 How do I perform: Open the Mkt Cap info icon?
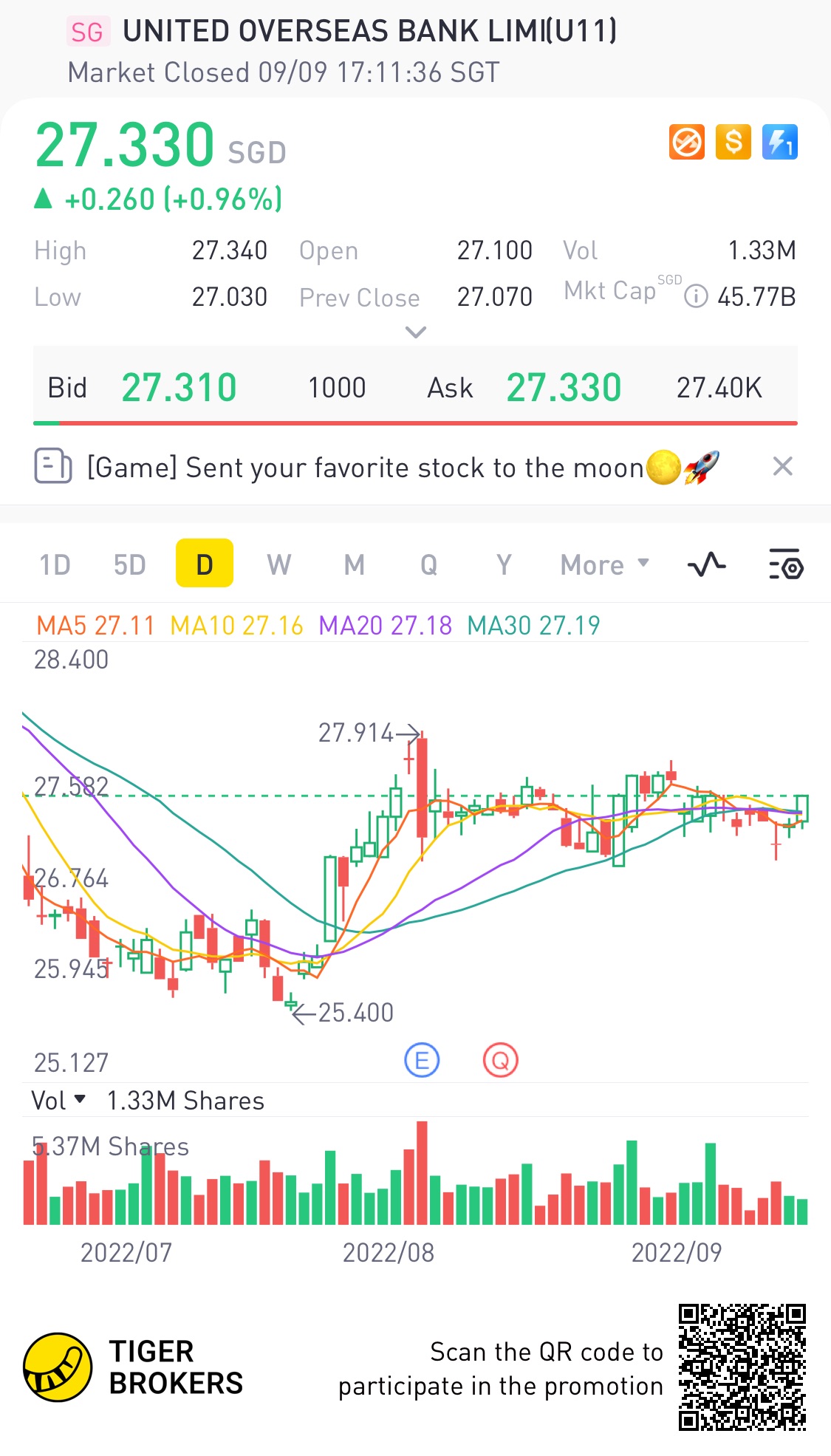point(696,297)
